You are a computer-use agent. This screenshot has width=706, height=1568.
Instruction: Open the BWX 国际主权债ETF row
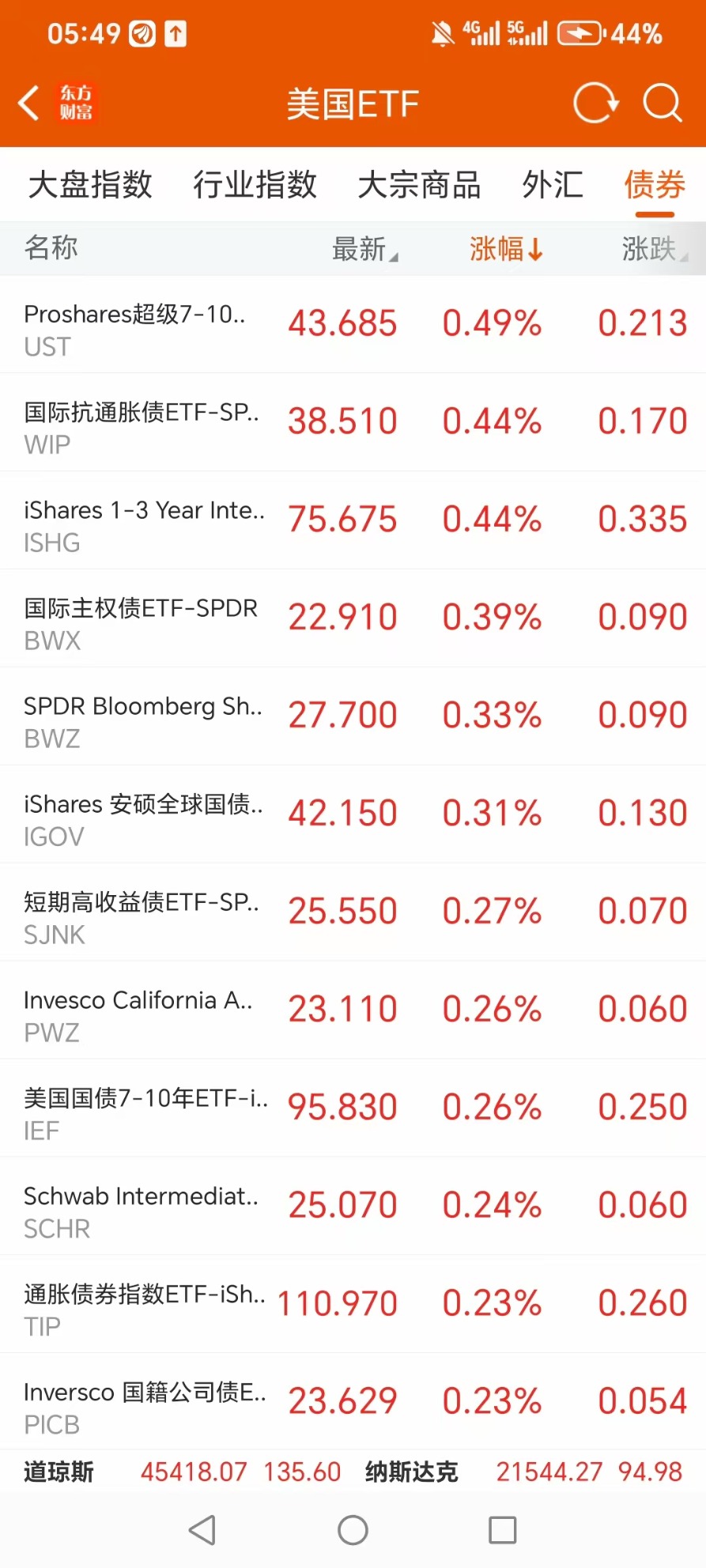pos(353,618)
